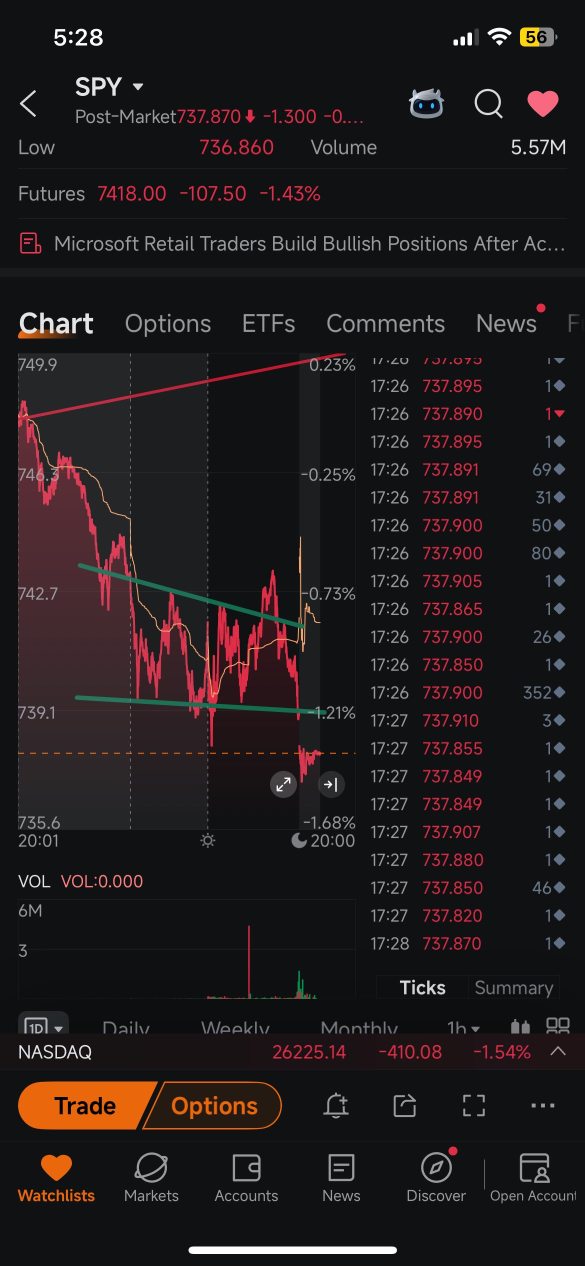Screen dimensions: 585x1266
Task: Expand the NASDAQ index bar
Action: coord(558,1051)
